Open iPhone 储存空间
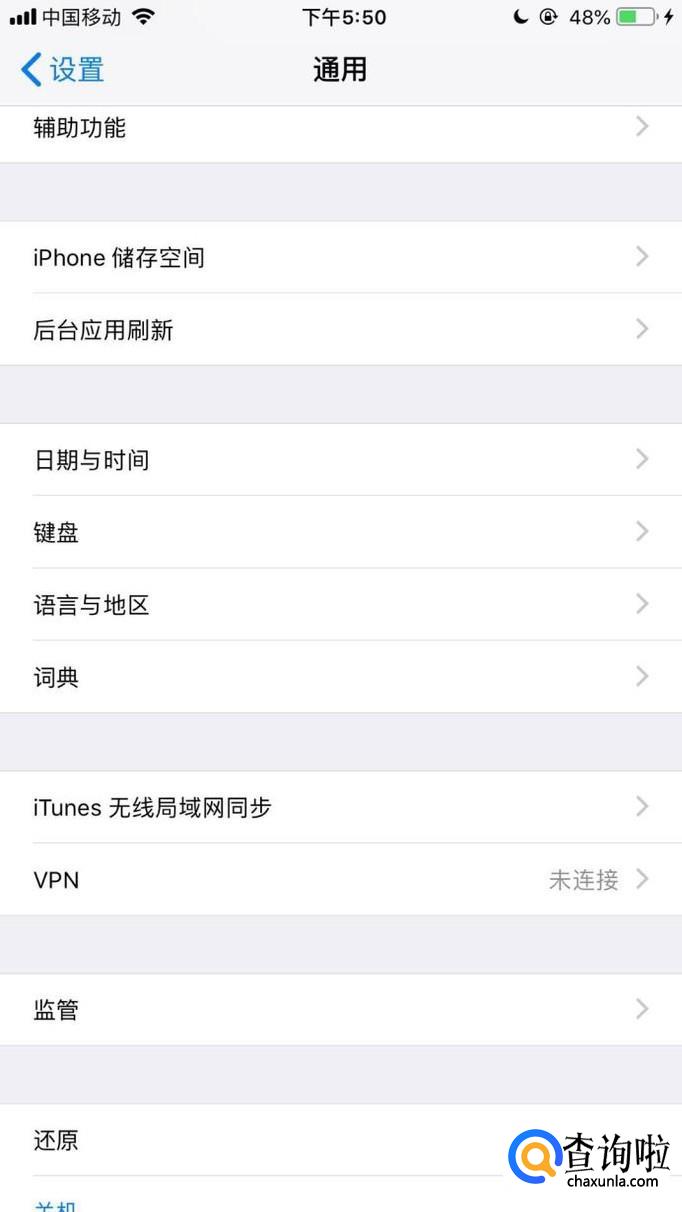The height and width of the screenshot is (1212, 682). coord(340,257)
